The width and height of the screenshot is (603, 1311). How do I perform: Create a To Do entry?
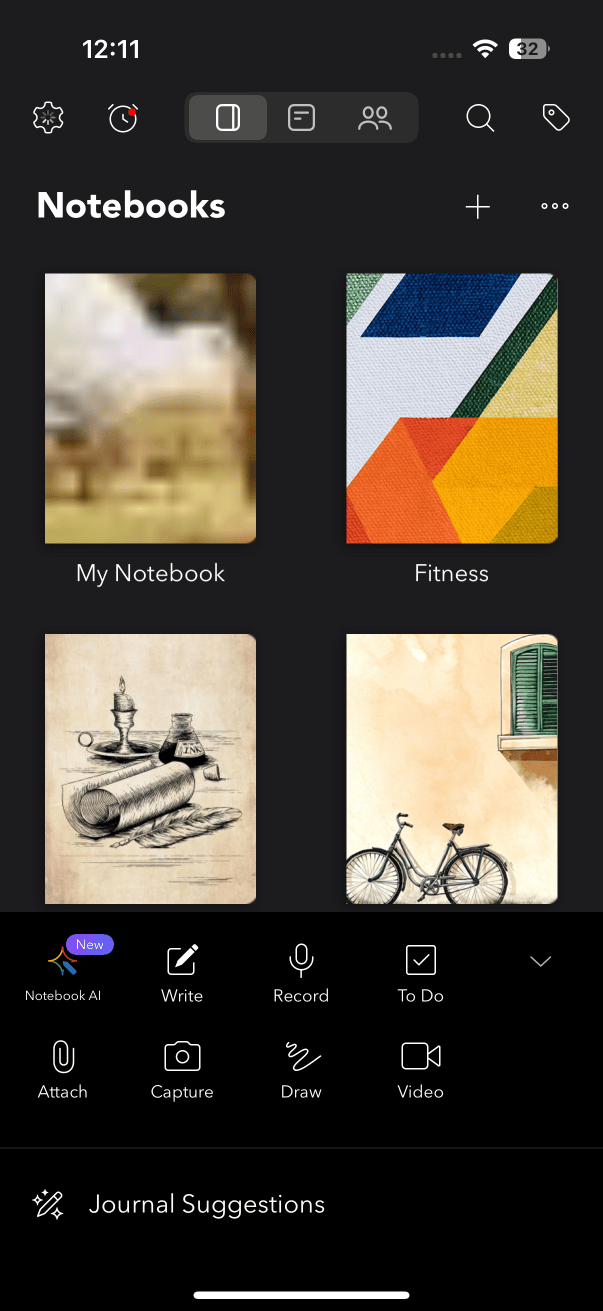(420, 972)
